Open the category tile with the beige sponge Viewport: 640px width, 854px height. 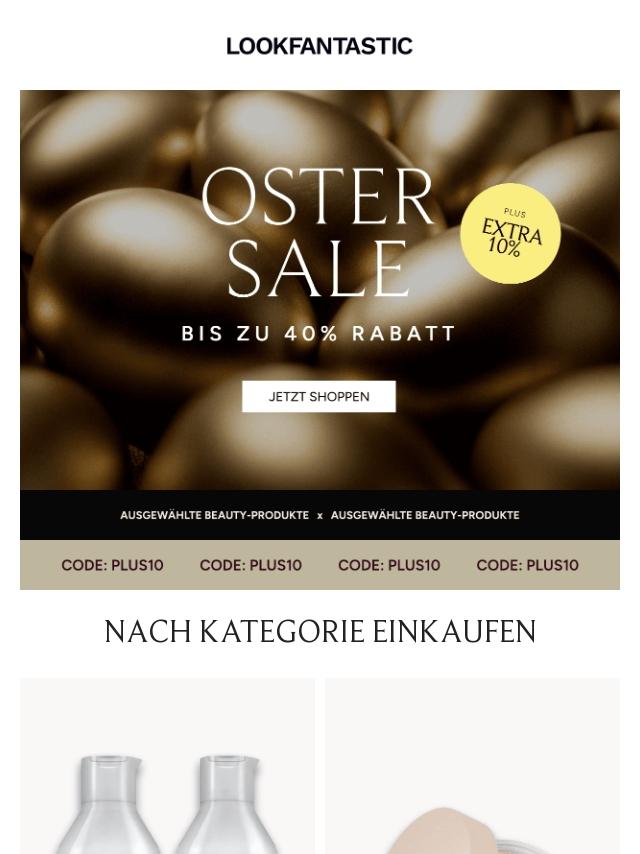click(x=472, y=770)
